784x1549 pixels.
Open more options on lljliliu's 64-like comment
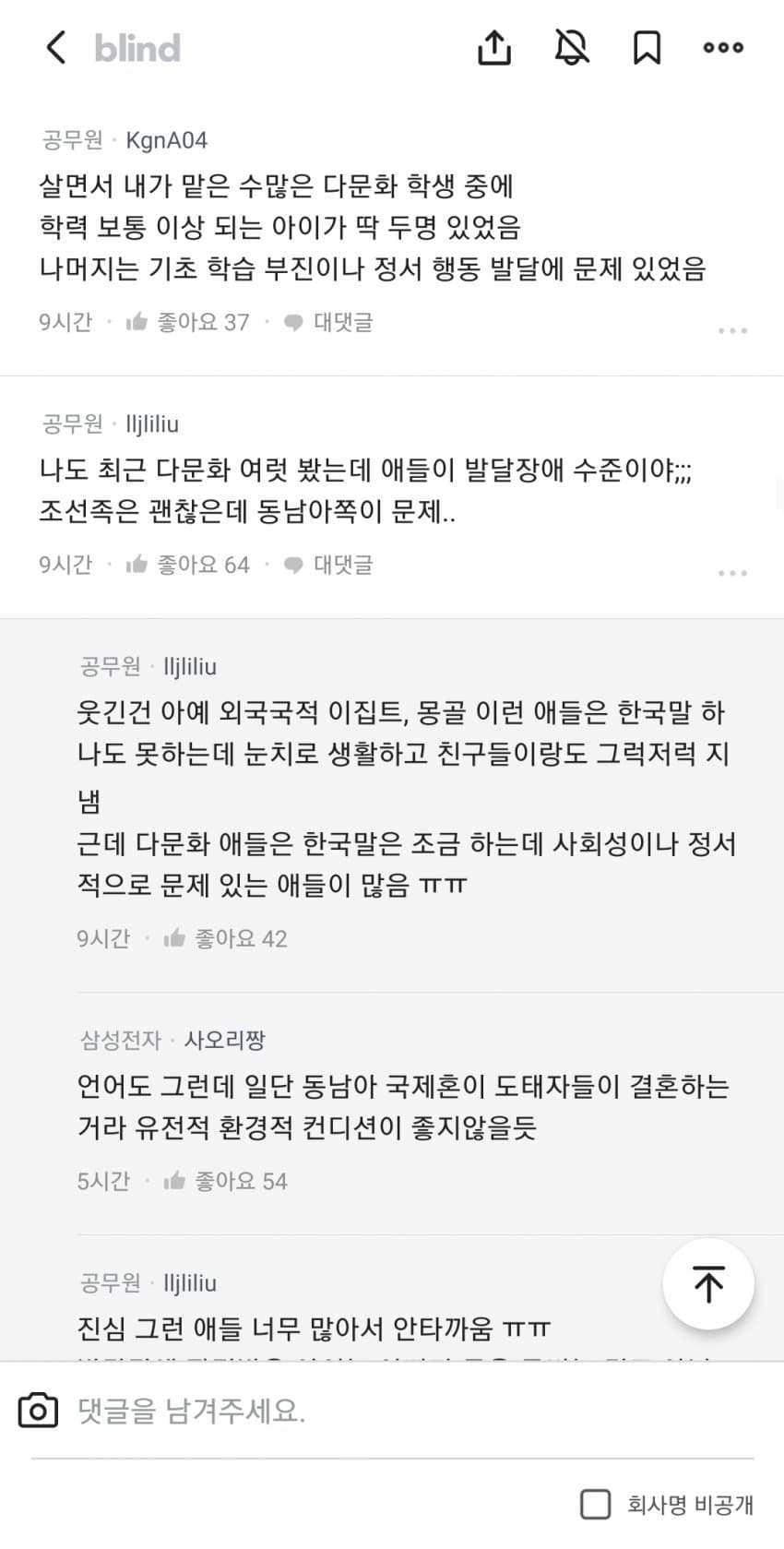[732, 573]
